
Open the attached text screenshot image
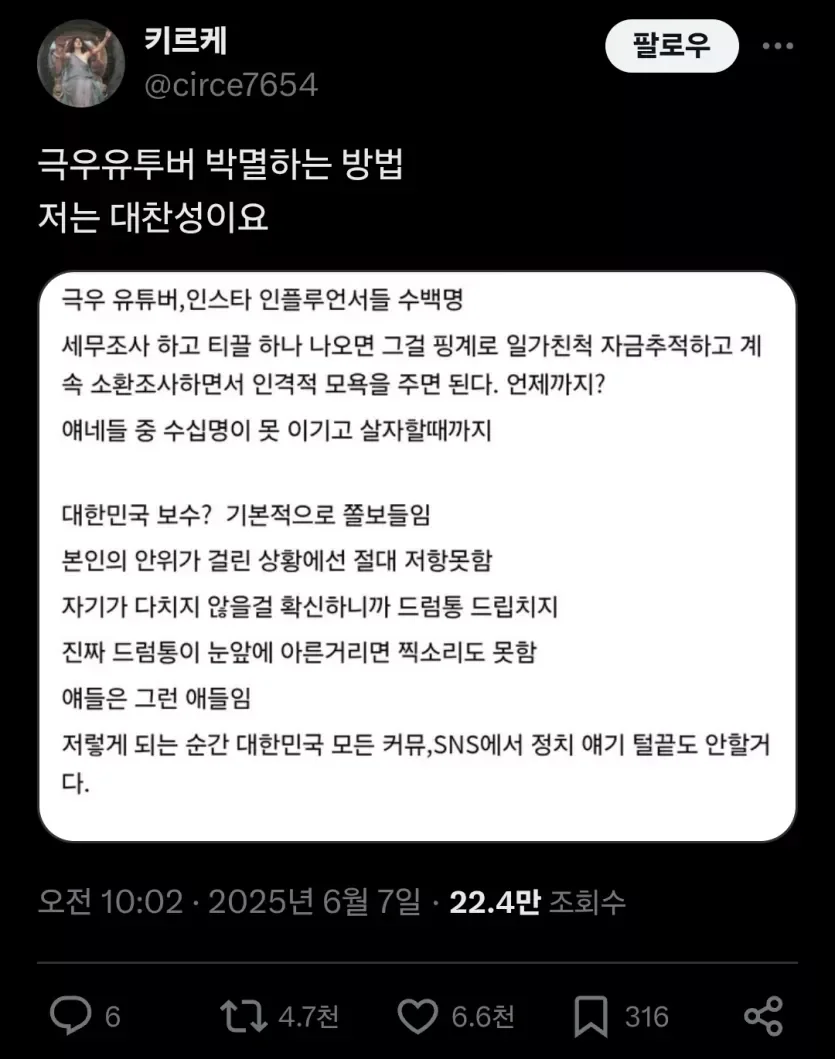417,556
